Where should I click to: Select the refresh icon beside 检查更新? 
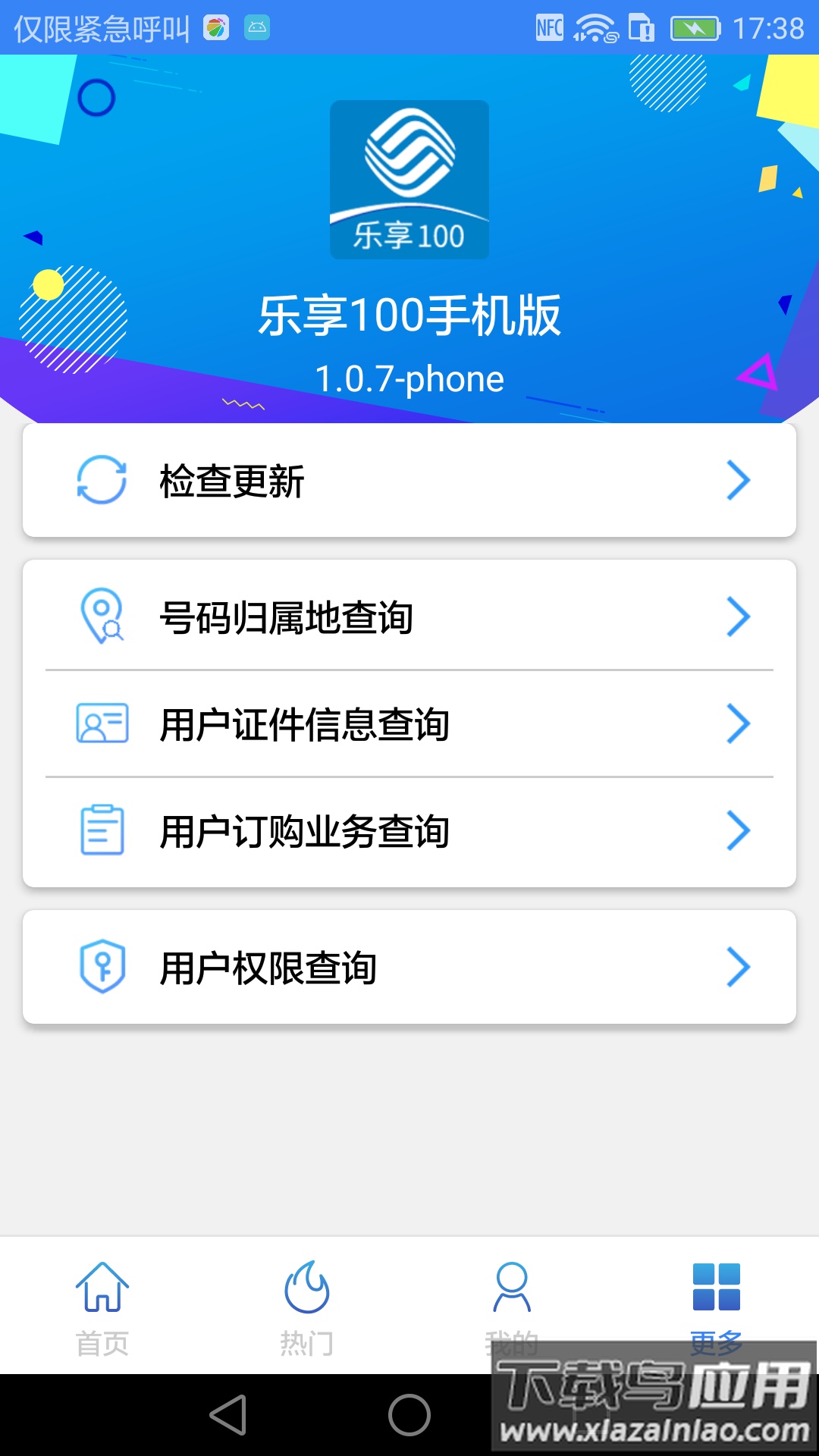pyautogui.click(x=102, y=480)
